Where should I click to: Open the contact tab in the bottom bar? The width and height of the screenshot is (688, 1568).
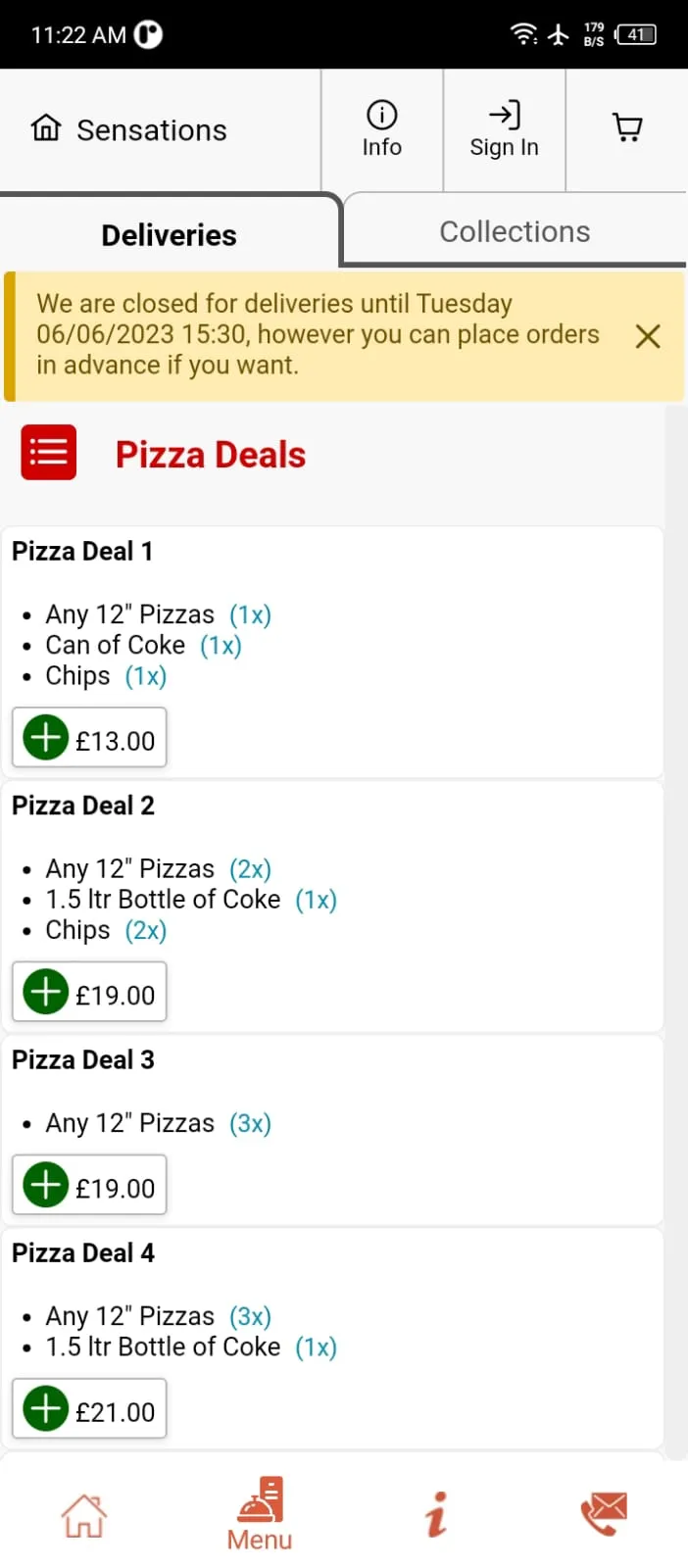point(604,1514)
